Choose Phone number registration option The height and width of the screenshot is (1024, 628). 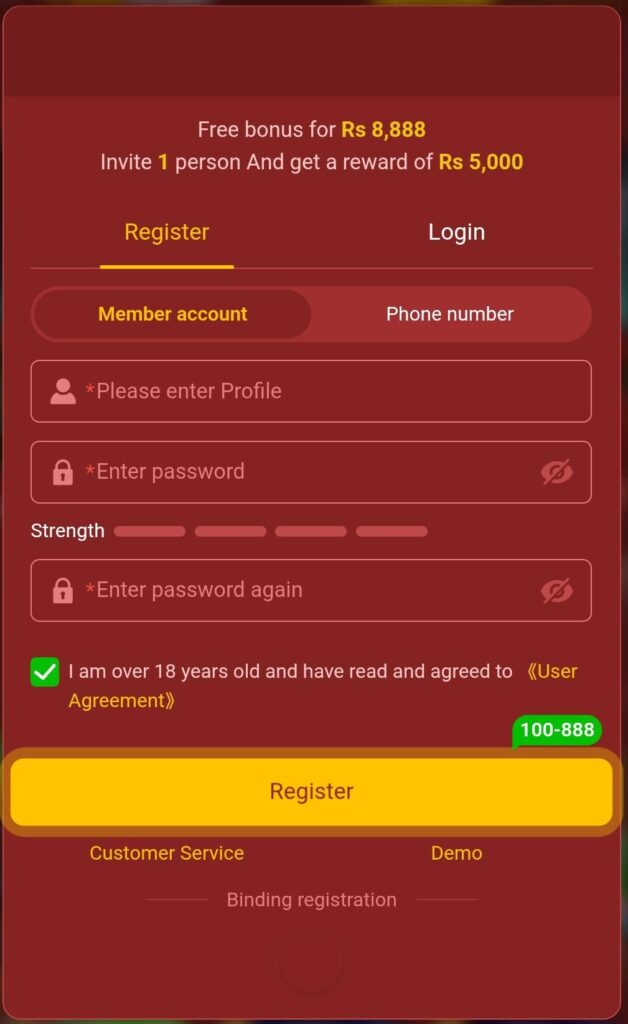click(x=450, y=314)
